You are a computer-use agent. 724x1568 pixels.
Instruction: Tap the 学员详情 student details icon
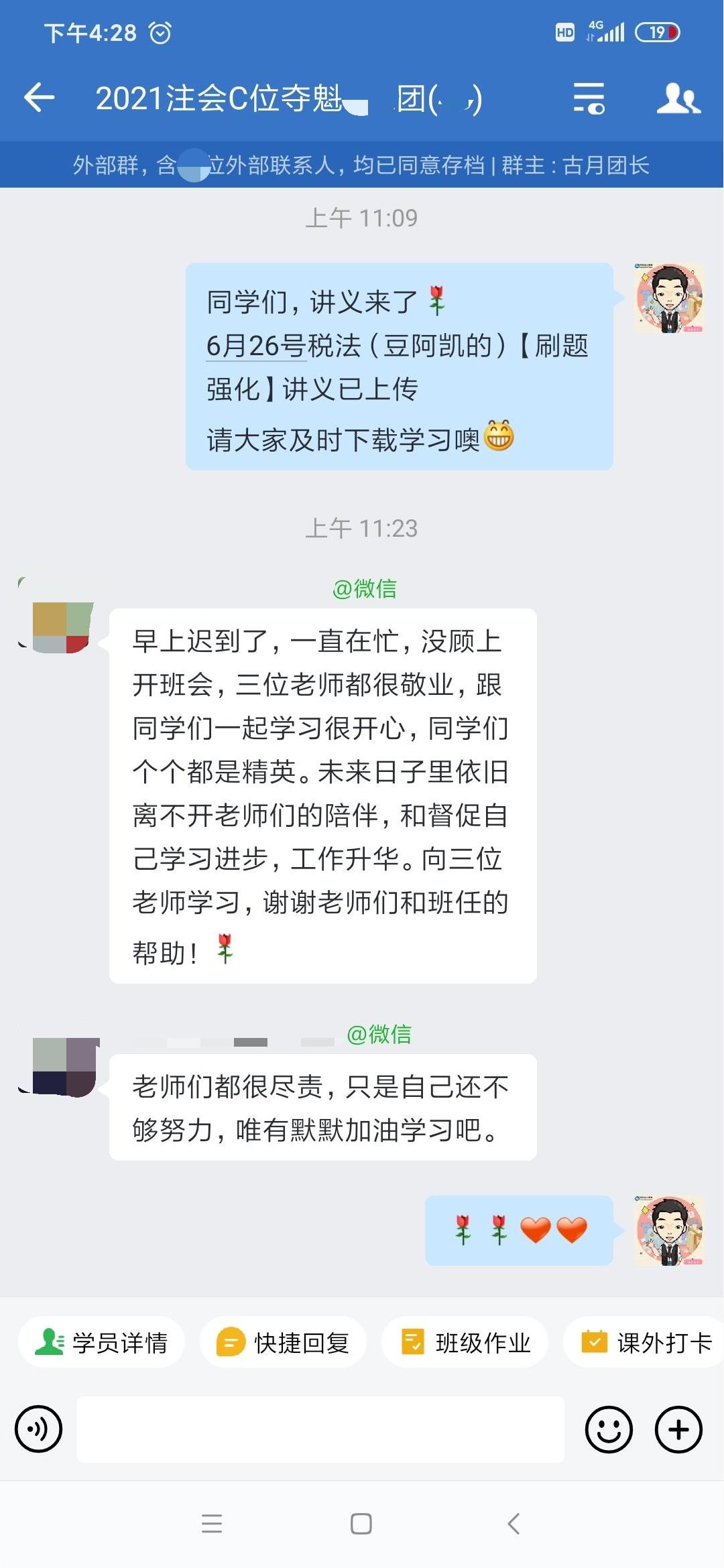pos(101,1343)
